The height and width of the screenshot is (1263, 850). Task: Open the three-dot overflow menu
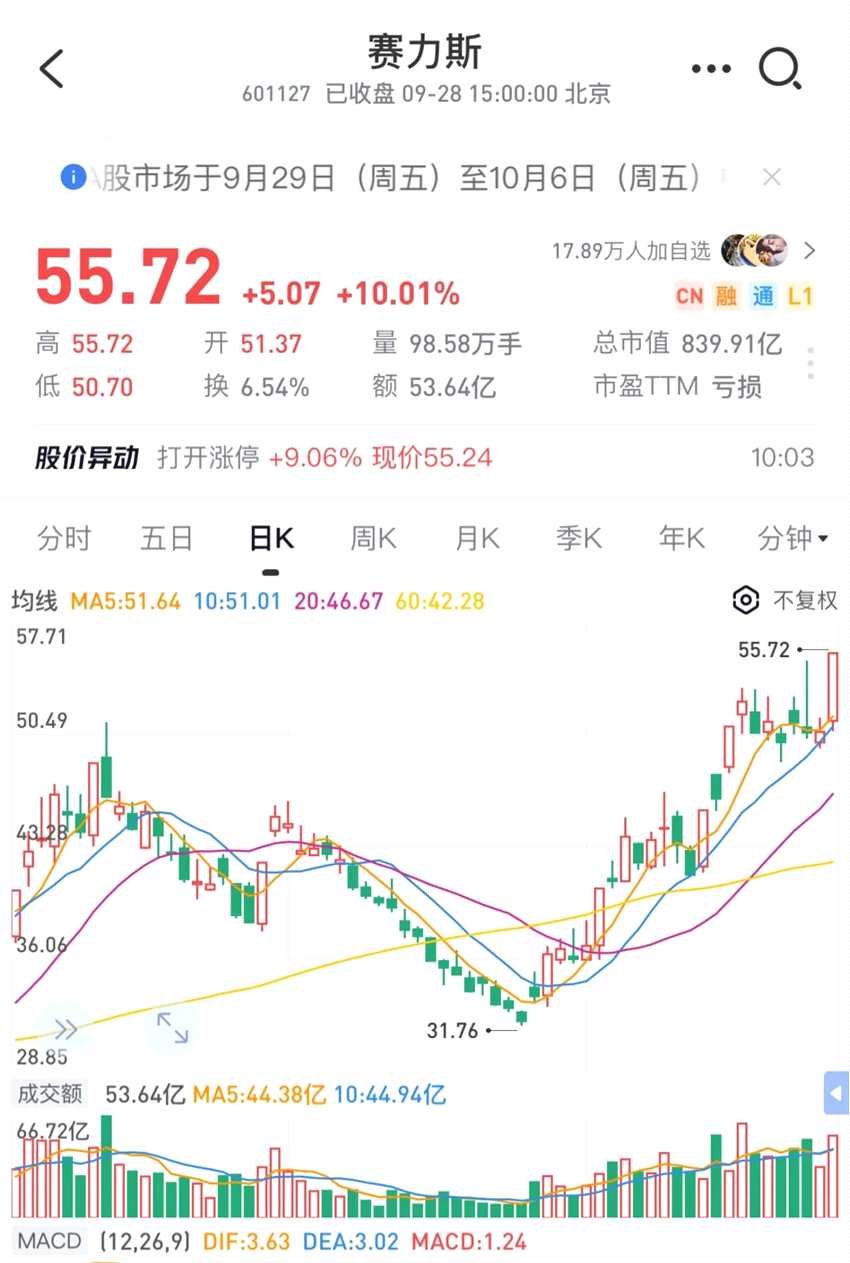point(711,69)
